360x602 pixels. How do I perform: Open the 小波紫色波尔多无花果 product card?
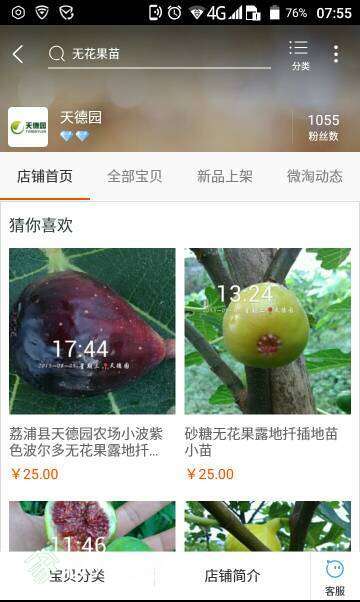[x=92, y=365]
